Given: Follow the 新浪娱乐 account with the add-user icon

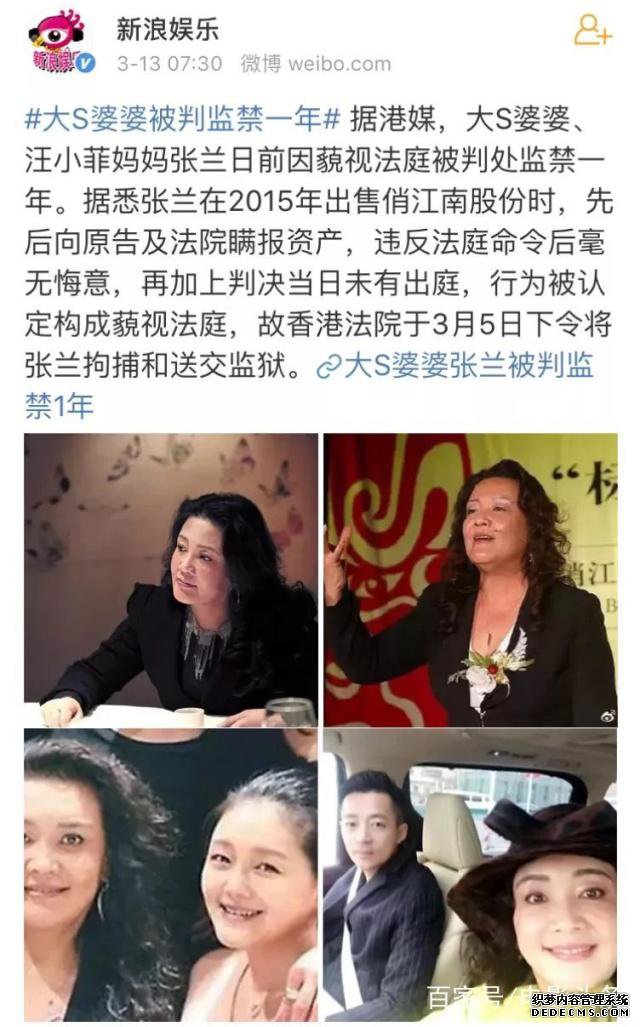Looking at the screenshot, I should [591, 32].
